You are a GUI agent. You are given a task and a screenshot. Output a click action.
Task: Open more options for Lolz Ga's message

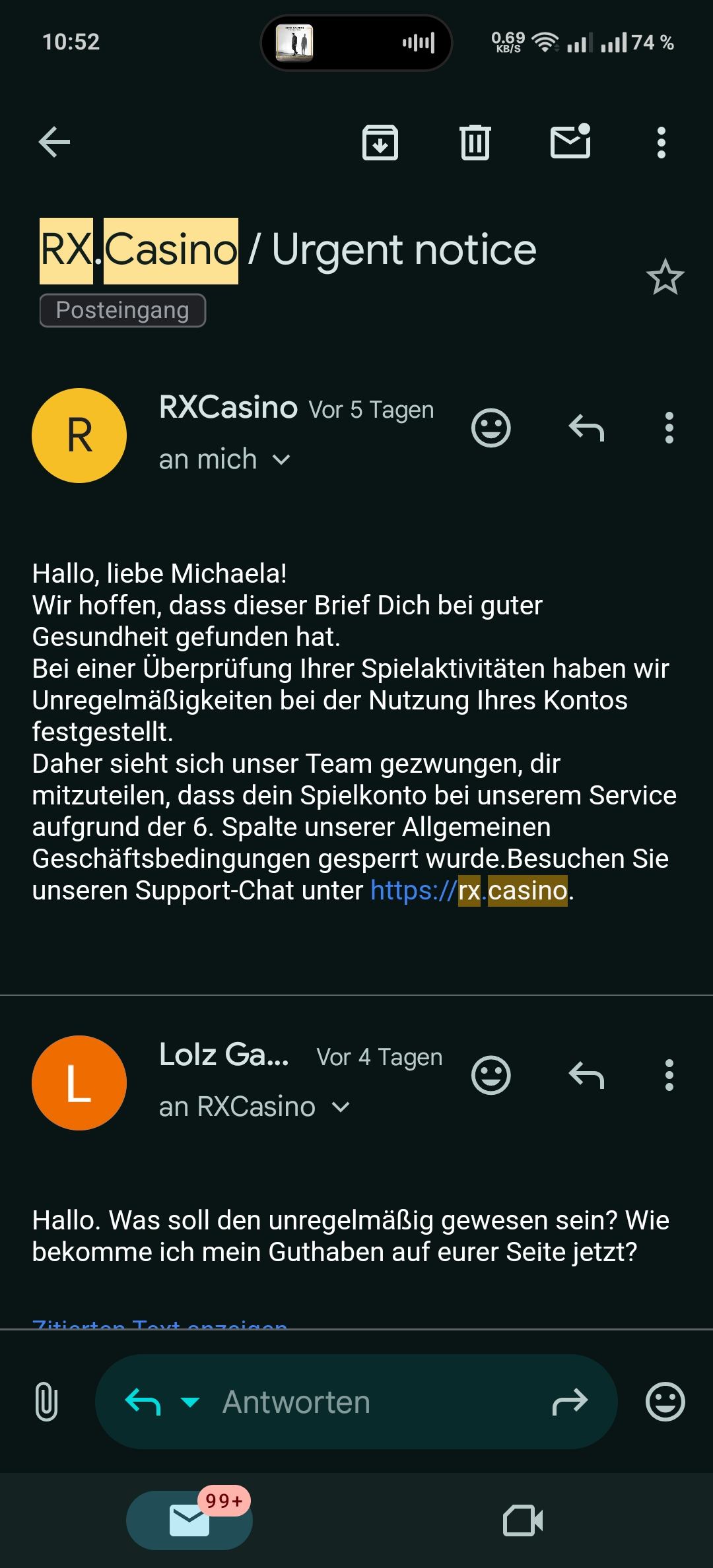click(x=669, y=1075)
